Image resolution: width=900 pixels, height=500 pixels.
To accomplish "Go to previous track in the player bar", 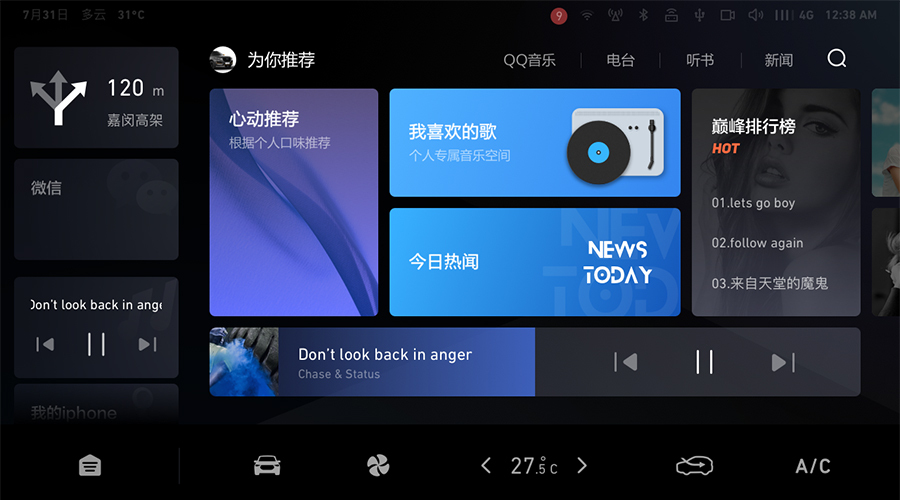I will (626, 362).
